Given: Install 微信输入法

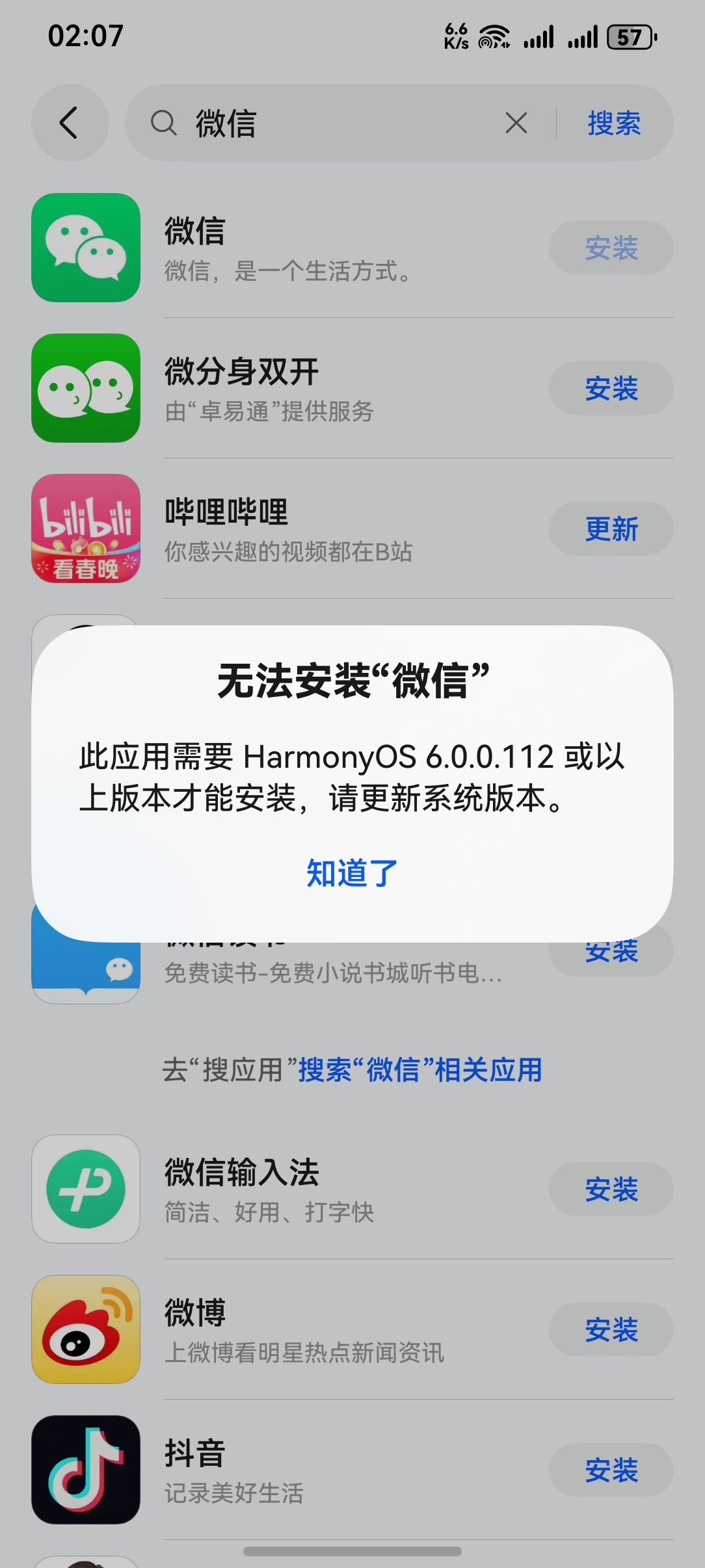Looking at the screenshot, I should pos(611,1190).
